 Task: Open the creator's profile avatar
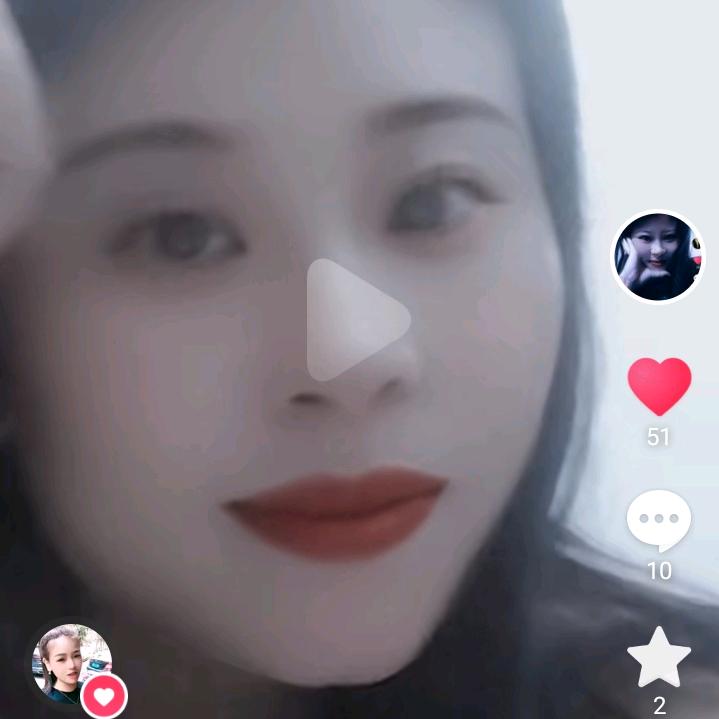[658, 257]
